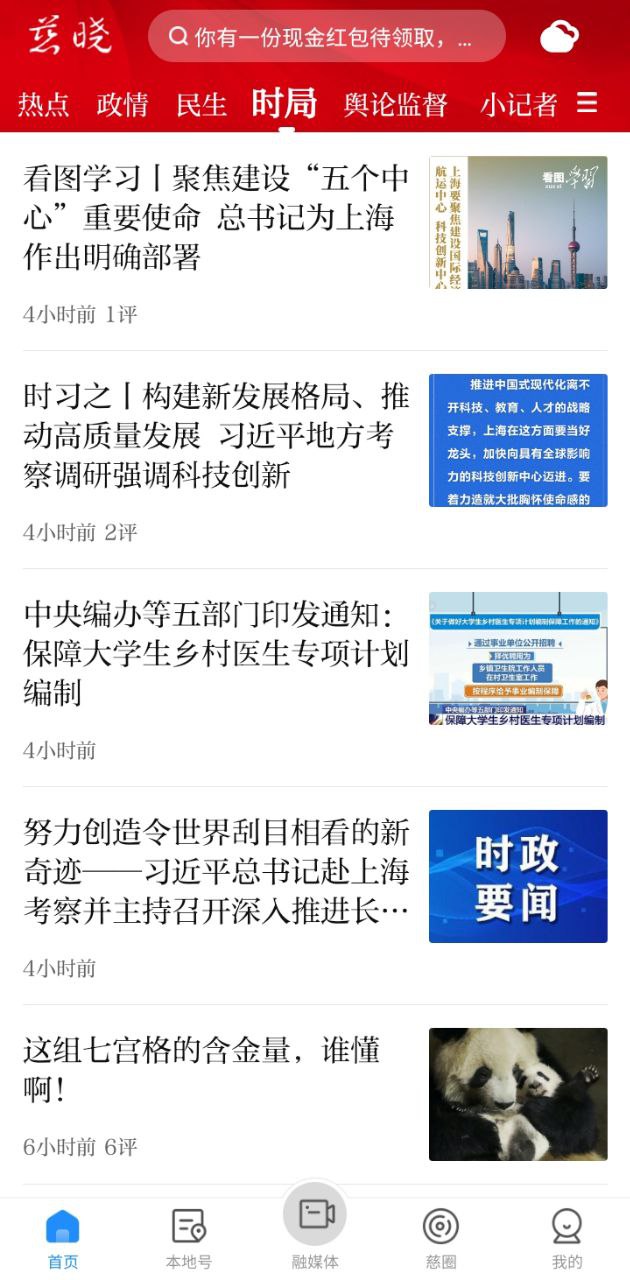Open the channel list menu icon
Screen dimensions: 630x1280
(588, 103)
